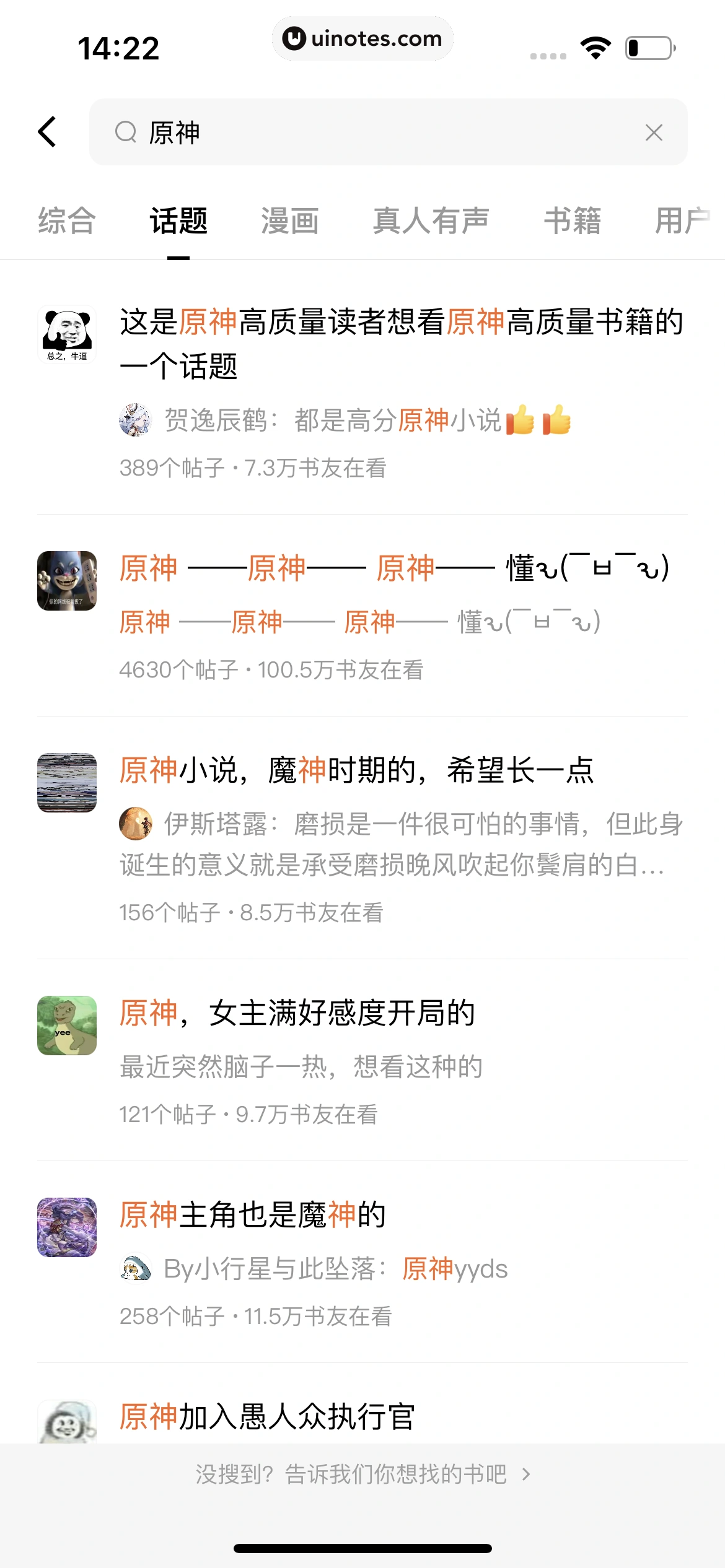Switch to the 综合 tab
725x1568 pixels.
coord(66,221)
